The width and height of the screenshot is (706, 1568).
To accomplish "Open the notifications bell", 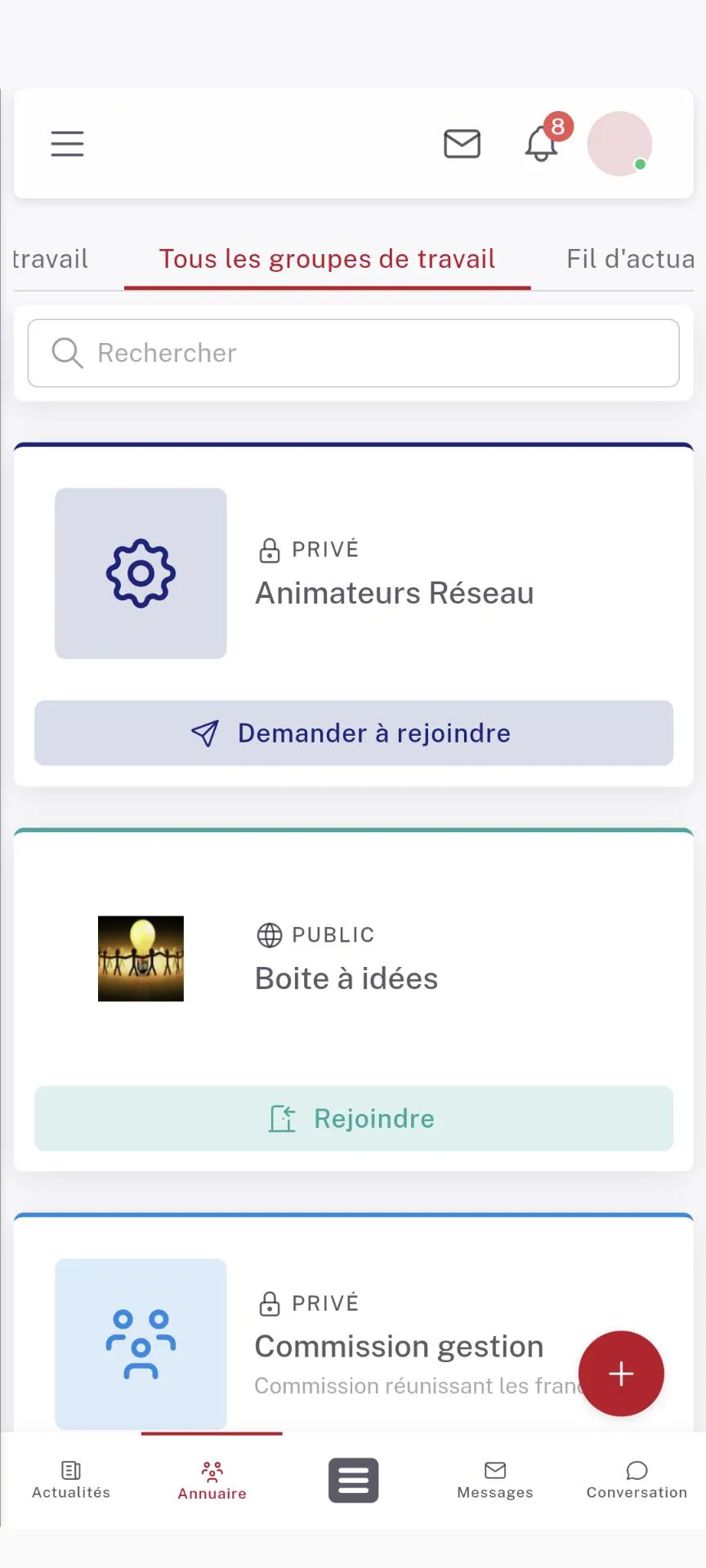I will click(541, 144).
